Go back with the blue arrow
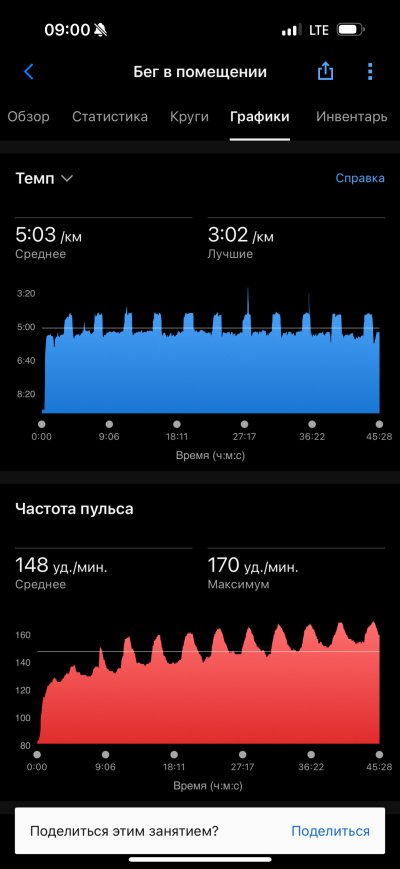This screenshot has height=869, width=400. click(29, 71)
